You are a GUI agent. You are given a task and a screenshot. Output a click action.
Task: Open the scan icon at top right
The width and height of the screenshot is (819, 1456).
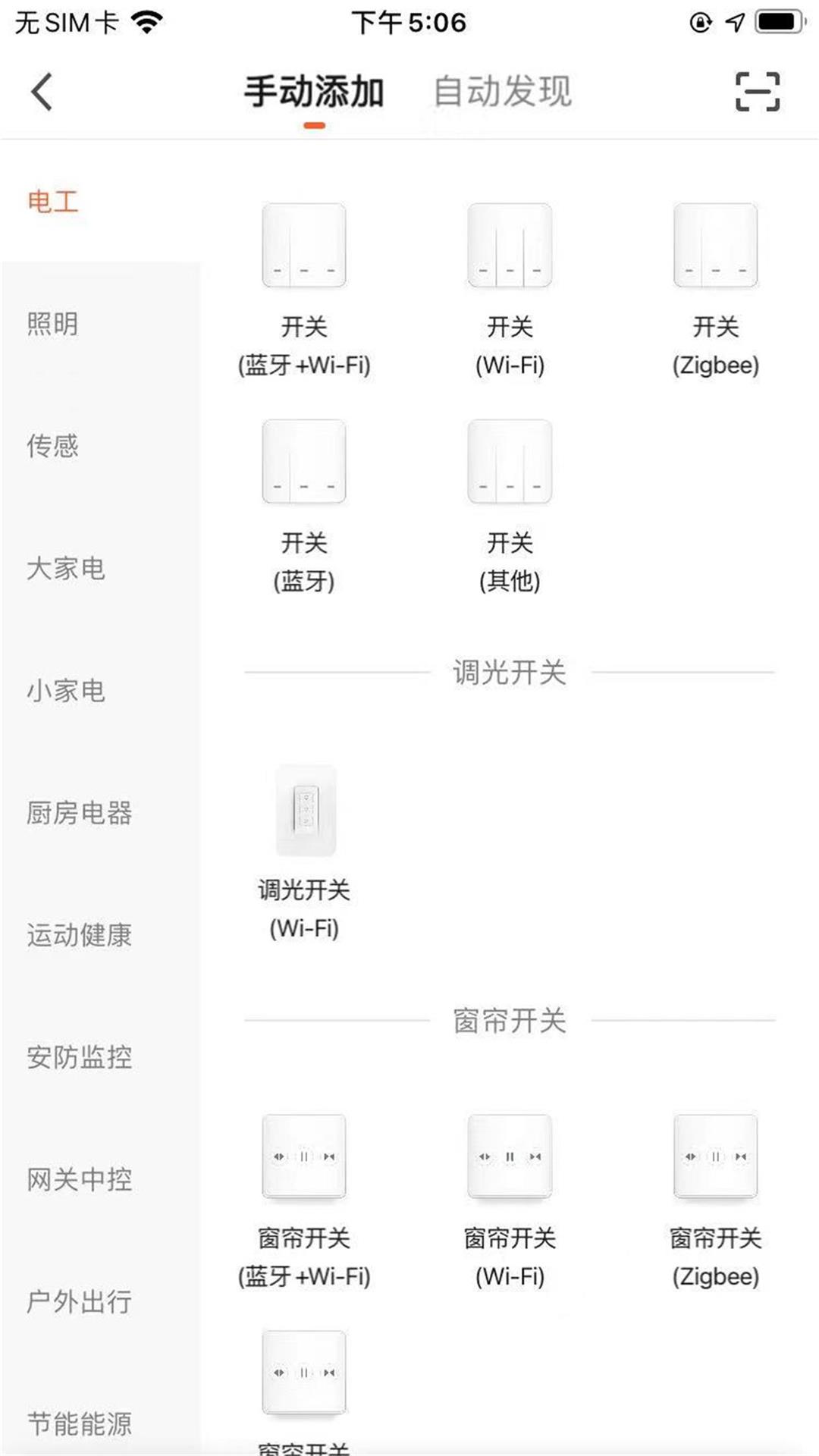(x=757, y=92)
